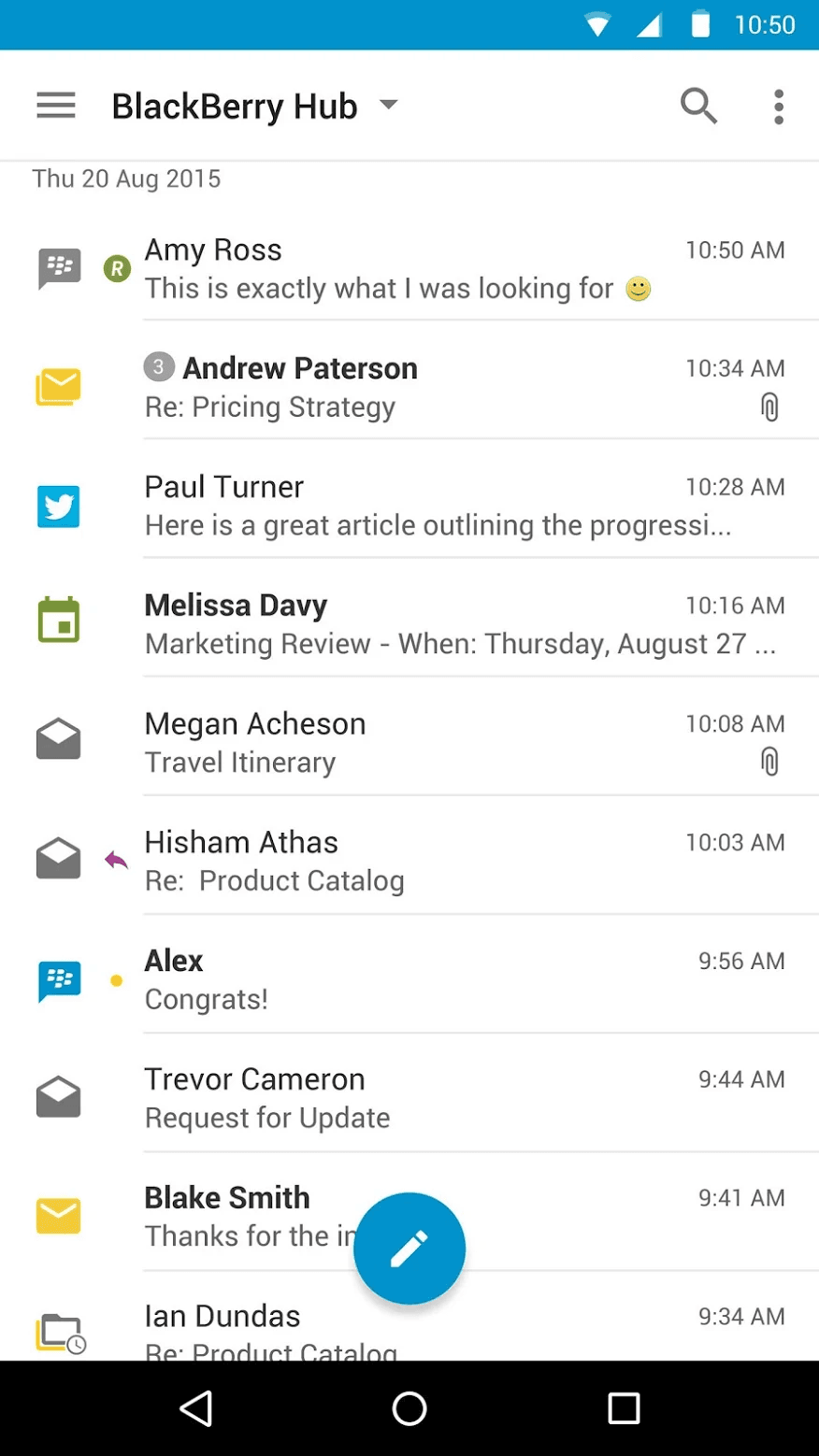This screenshot has height=1456, width=819.
Task: Expand the BlackBerry Hub account dropdown
Action: point(388,105)
